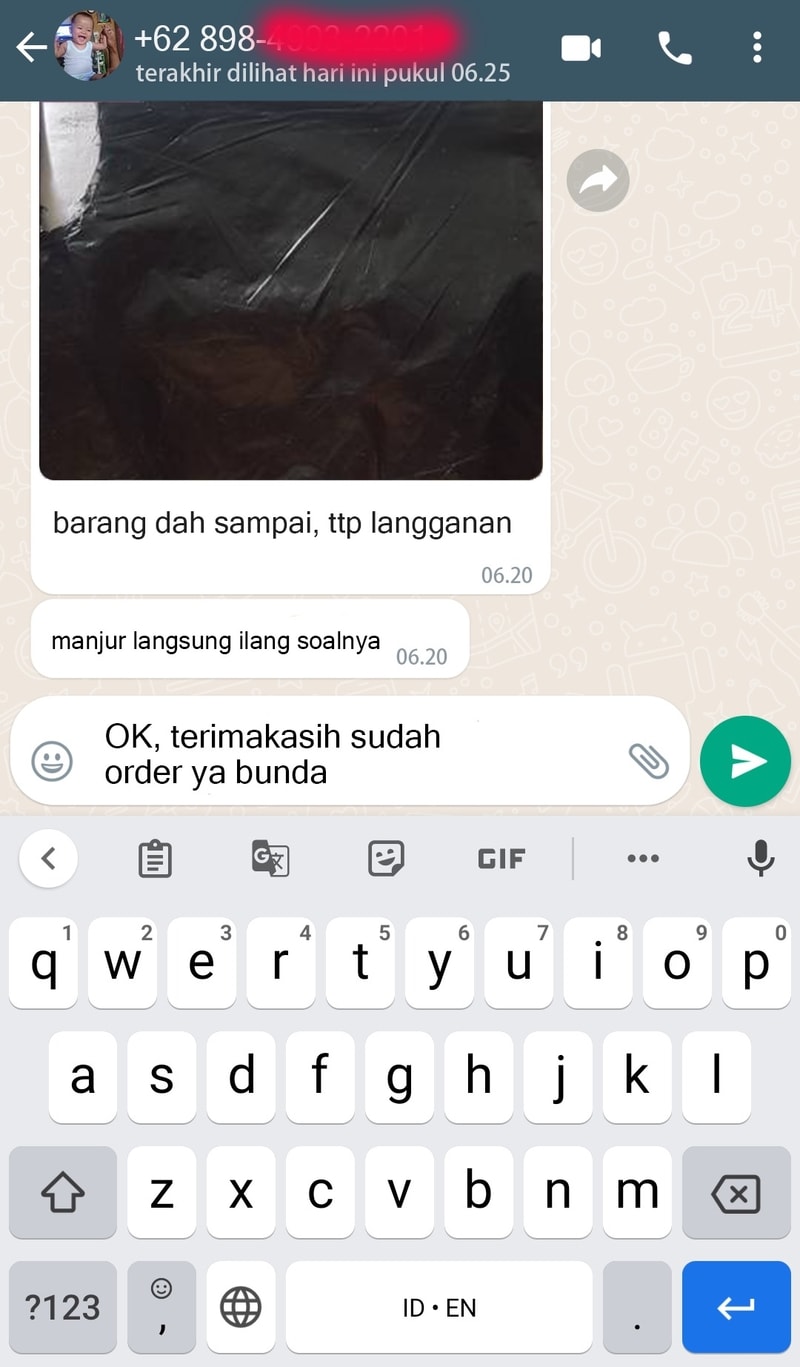Image resolution: width=800 pixels, height=1367 pixels.
Task: Open the received photo message
Action: 291,290
